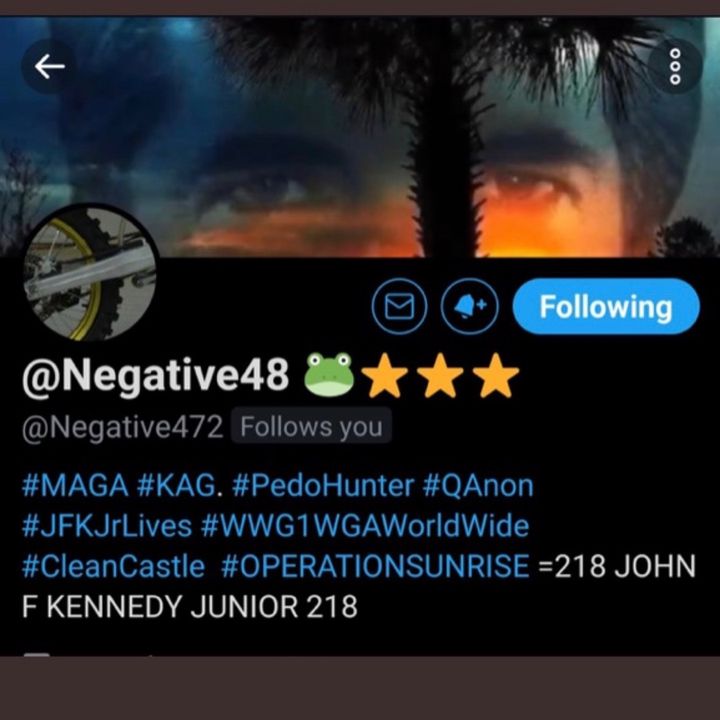Send a direct message via envelope icon
720x720 pixels.
[399, 307]
